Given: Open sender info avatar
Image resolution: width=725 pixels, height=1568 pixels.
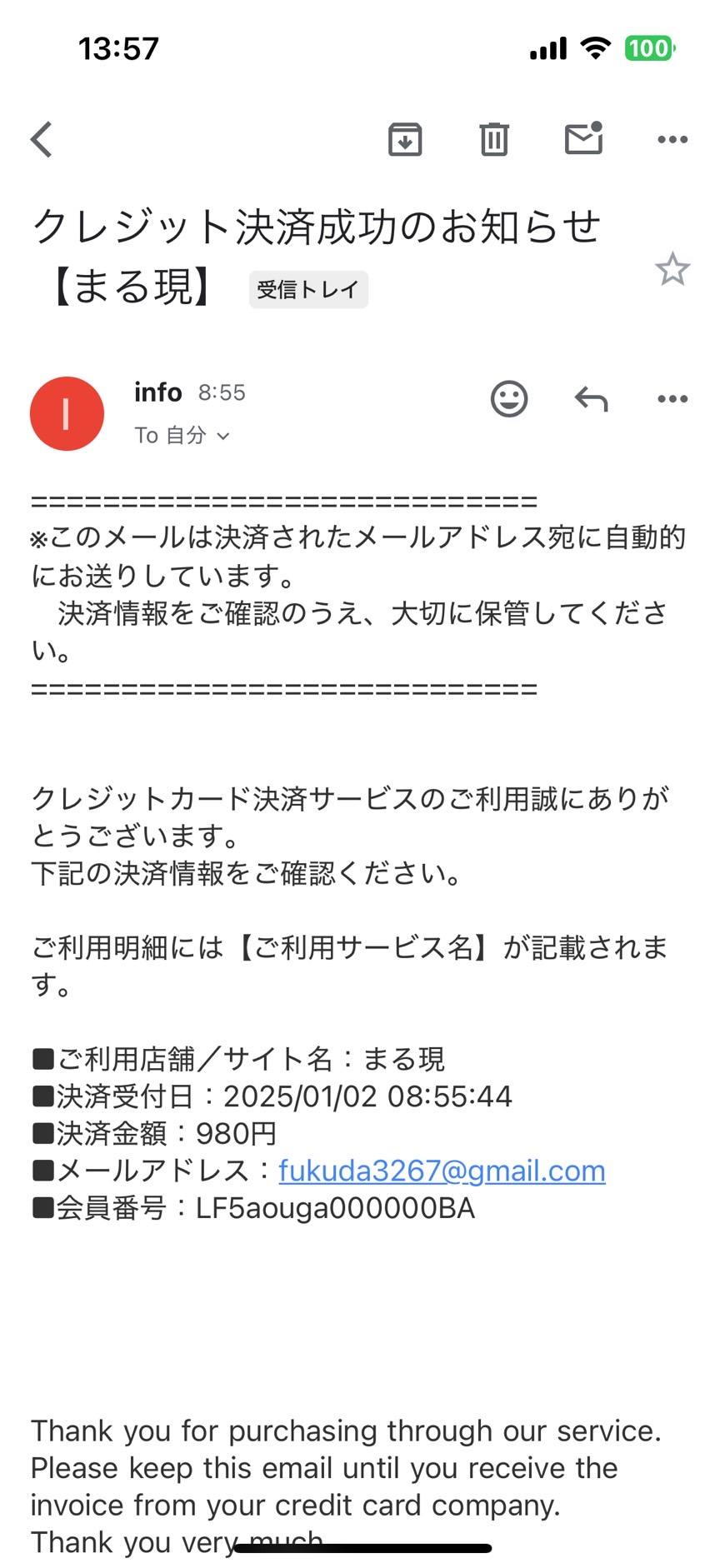Looking at the screenshot, I should click(67, 413).
